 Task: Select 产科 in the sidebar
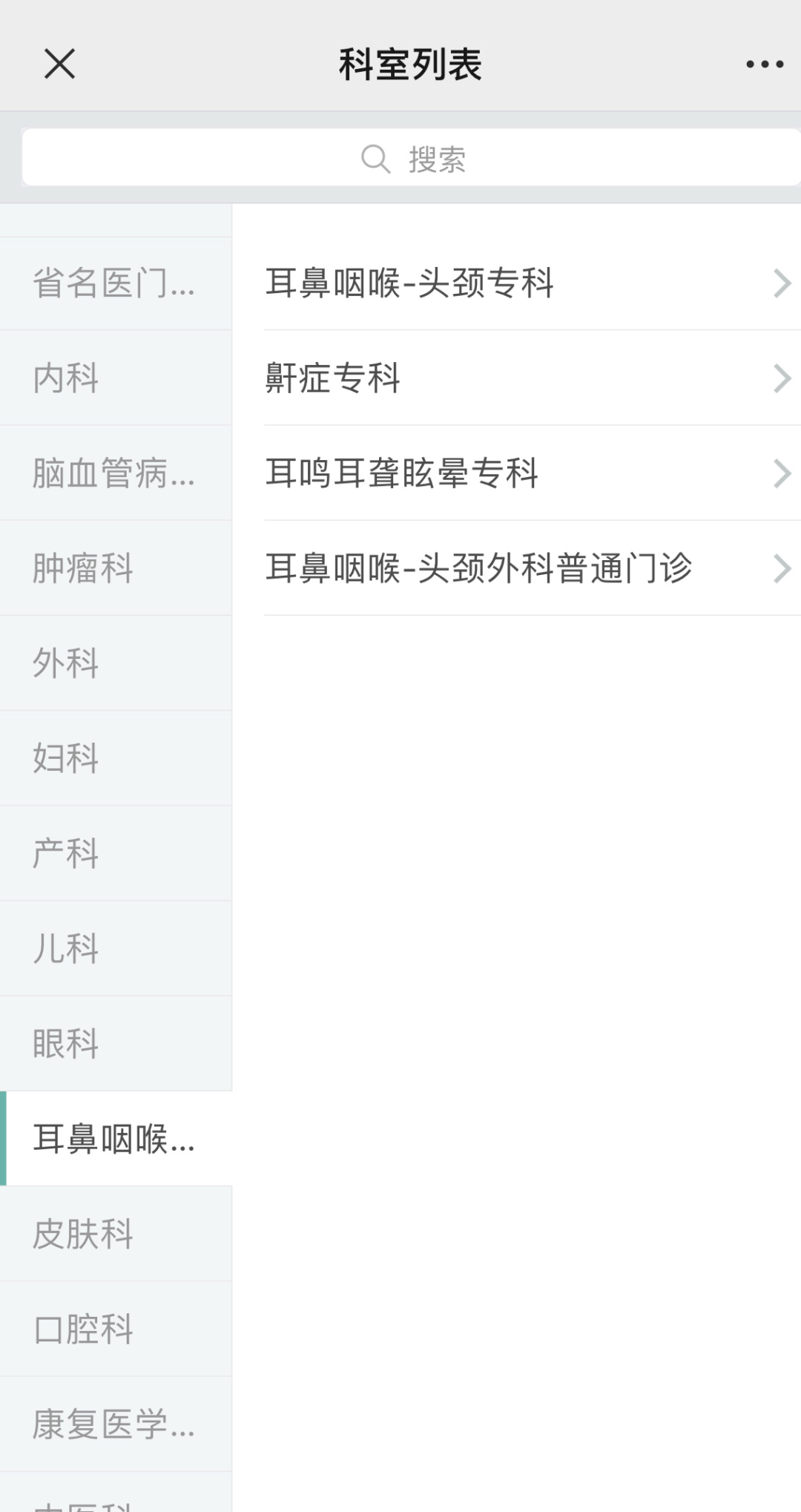click(x=115, y=853)
